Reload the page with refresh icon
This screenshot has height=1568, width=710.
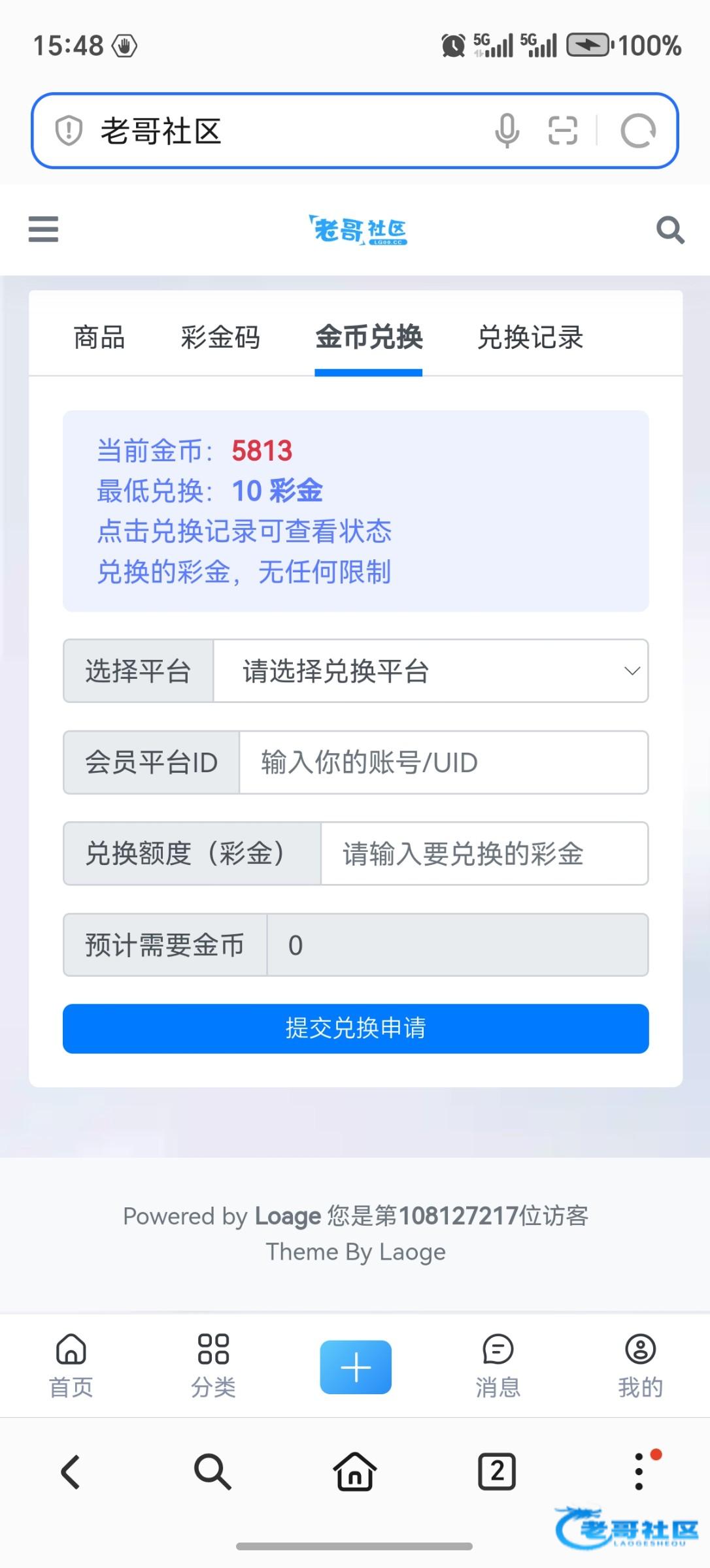coord(638,131)
